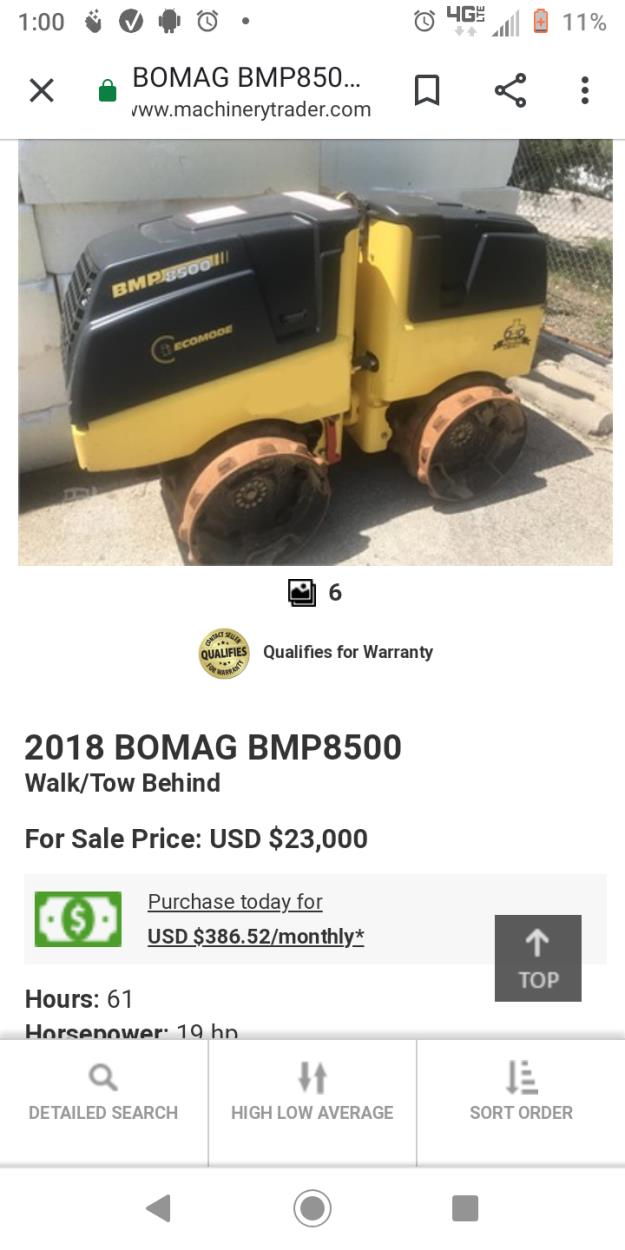Close the browser custom tab
This screenshot has height=1250, width=625.
tap(41, 91)
